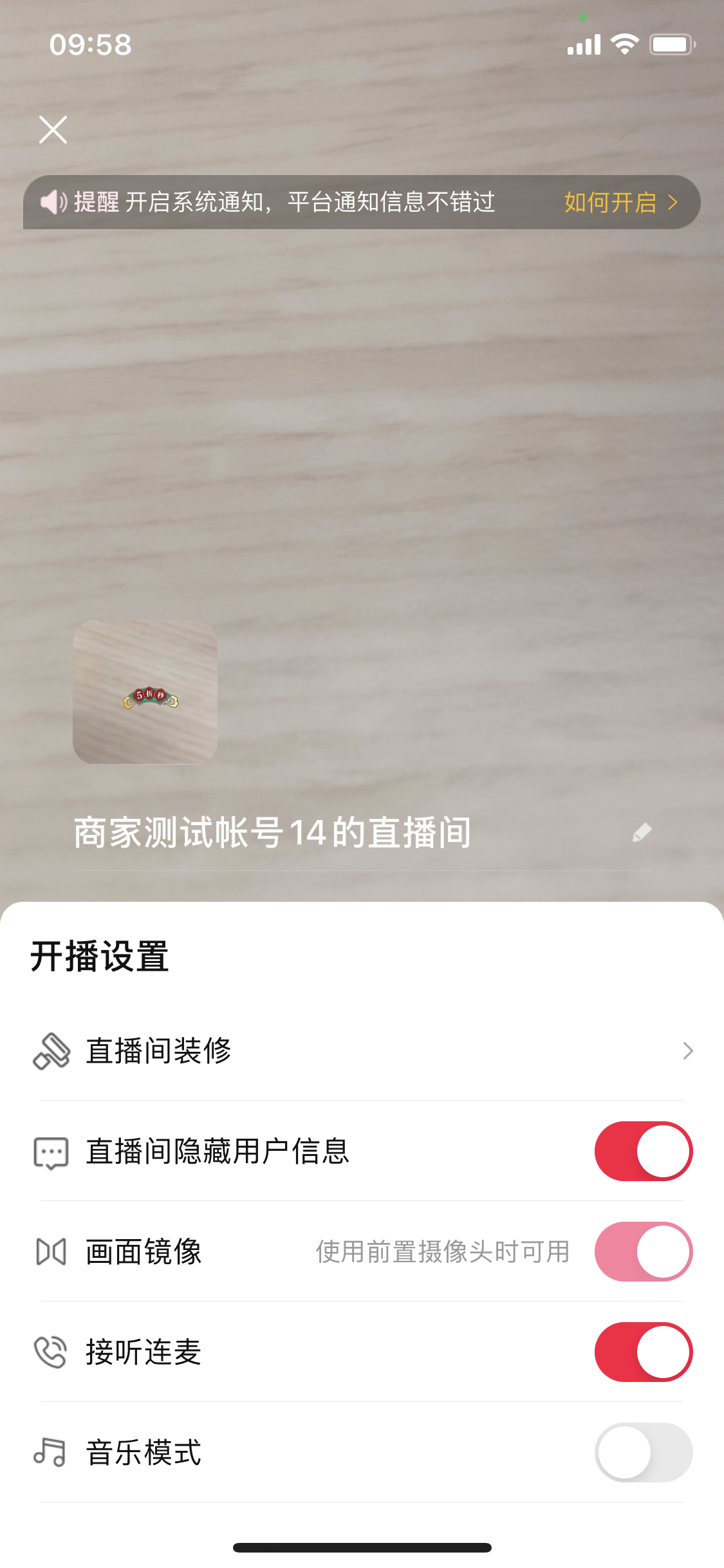The width and height of the screenshot is (724, 1568).
Task: Open the 如何开启 notification guide link
Action: [x=620, y=203]
